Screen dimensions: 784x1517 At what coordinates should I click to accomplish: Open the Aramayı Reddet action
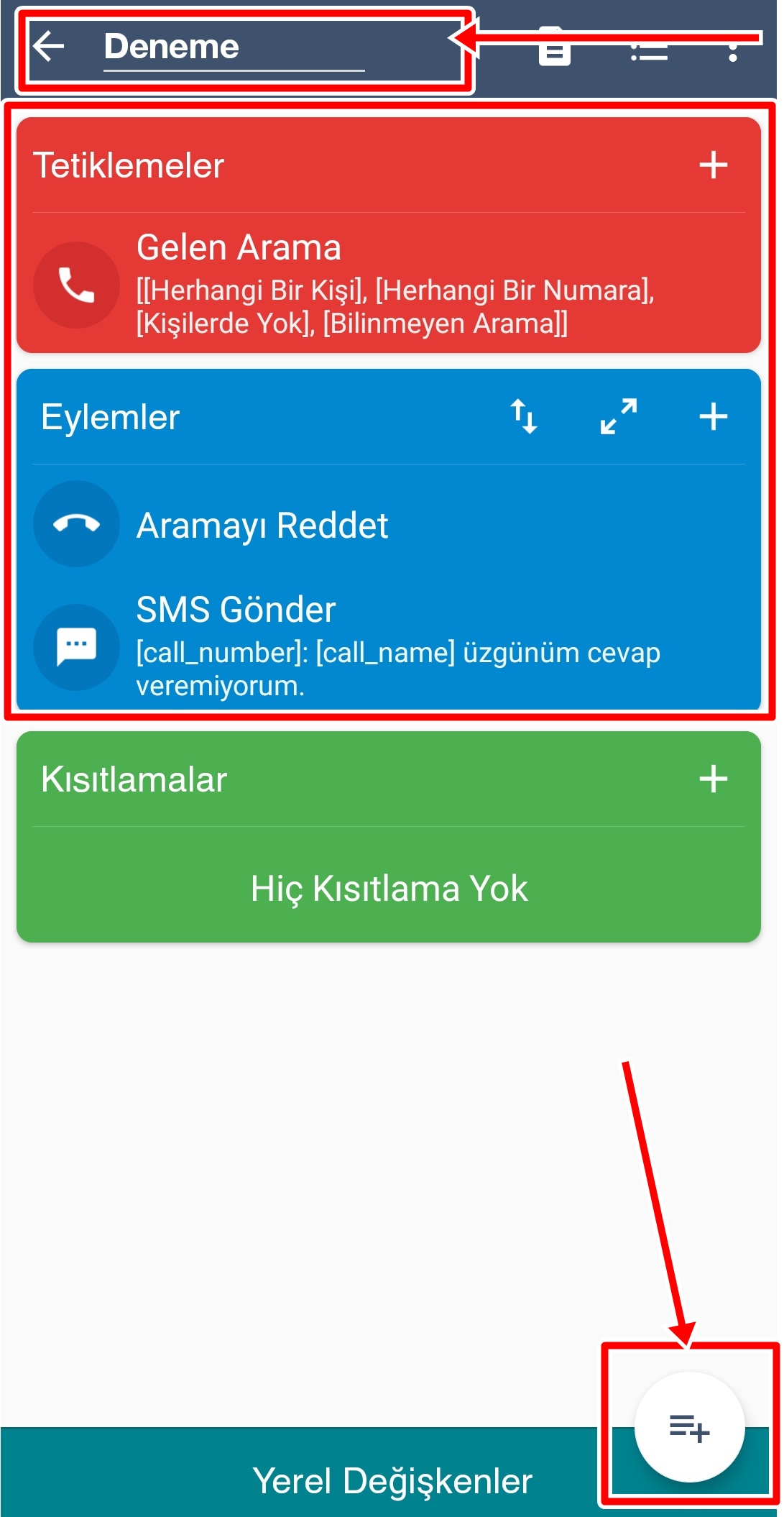tap(388, 524)
